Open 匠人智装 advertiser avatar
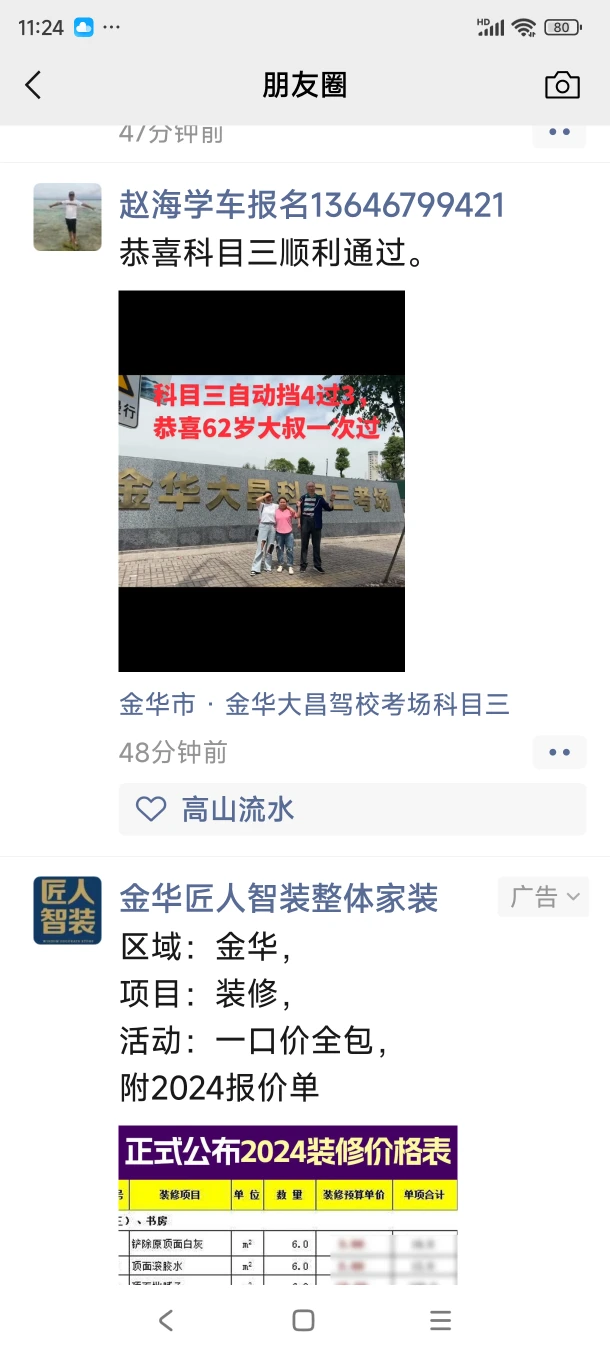The height and width of the screenshot is (1356, 610). point(67,910)
